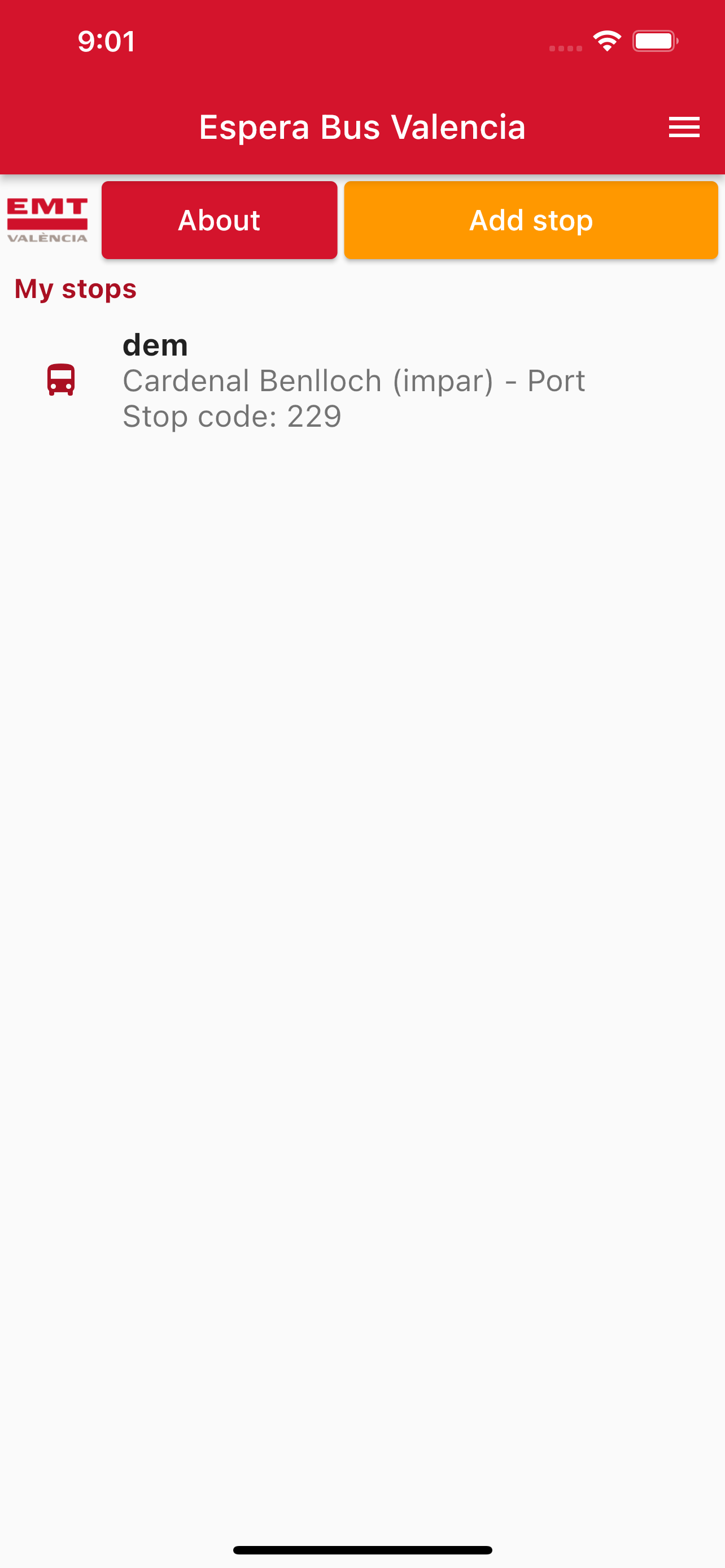
Task: Open the hamburger navigation menu
Action: pos(683,126)
